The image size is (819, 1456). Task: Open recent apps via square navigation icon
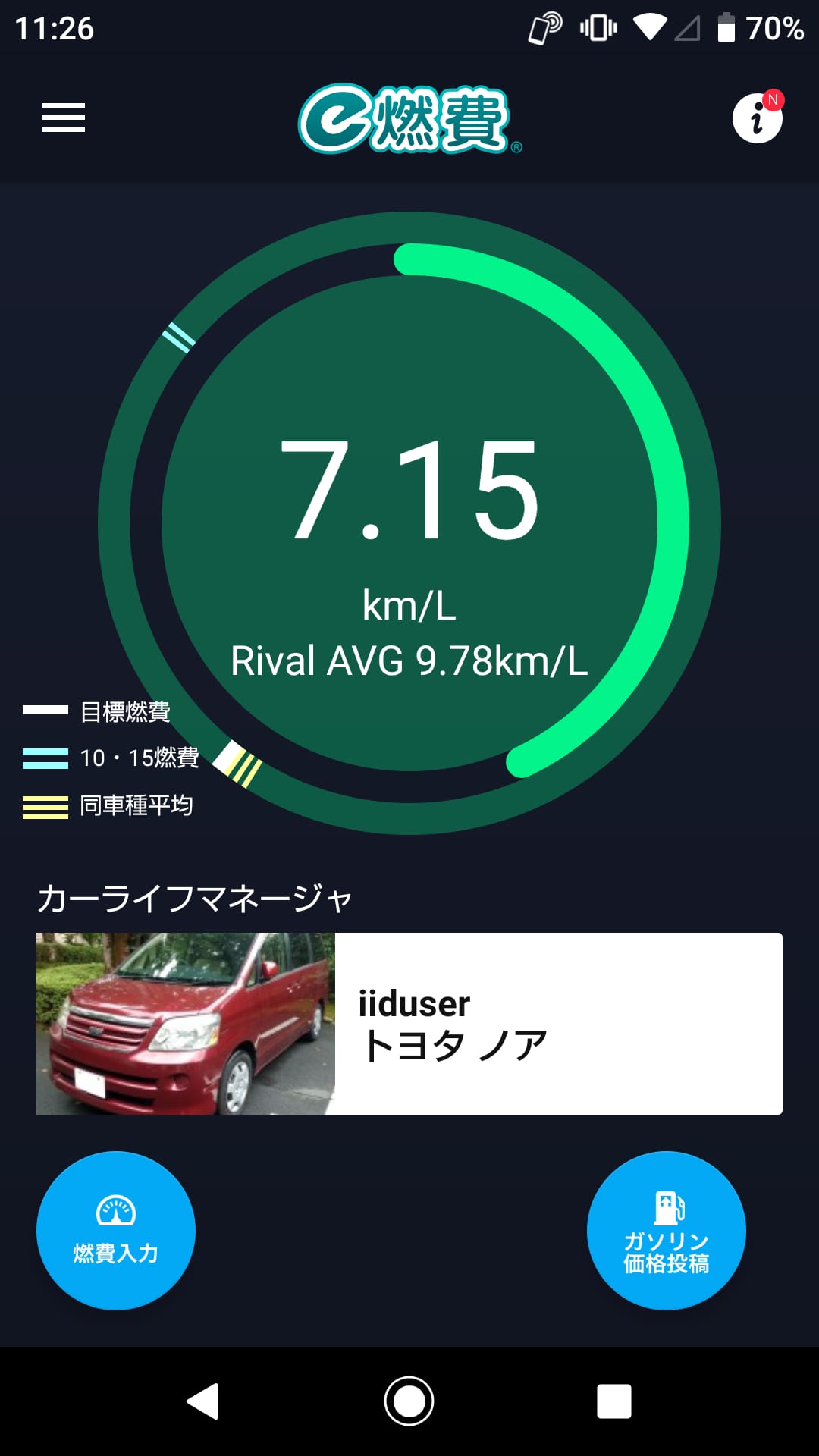click(x=614, y=1400)
